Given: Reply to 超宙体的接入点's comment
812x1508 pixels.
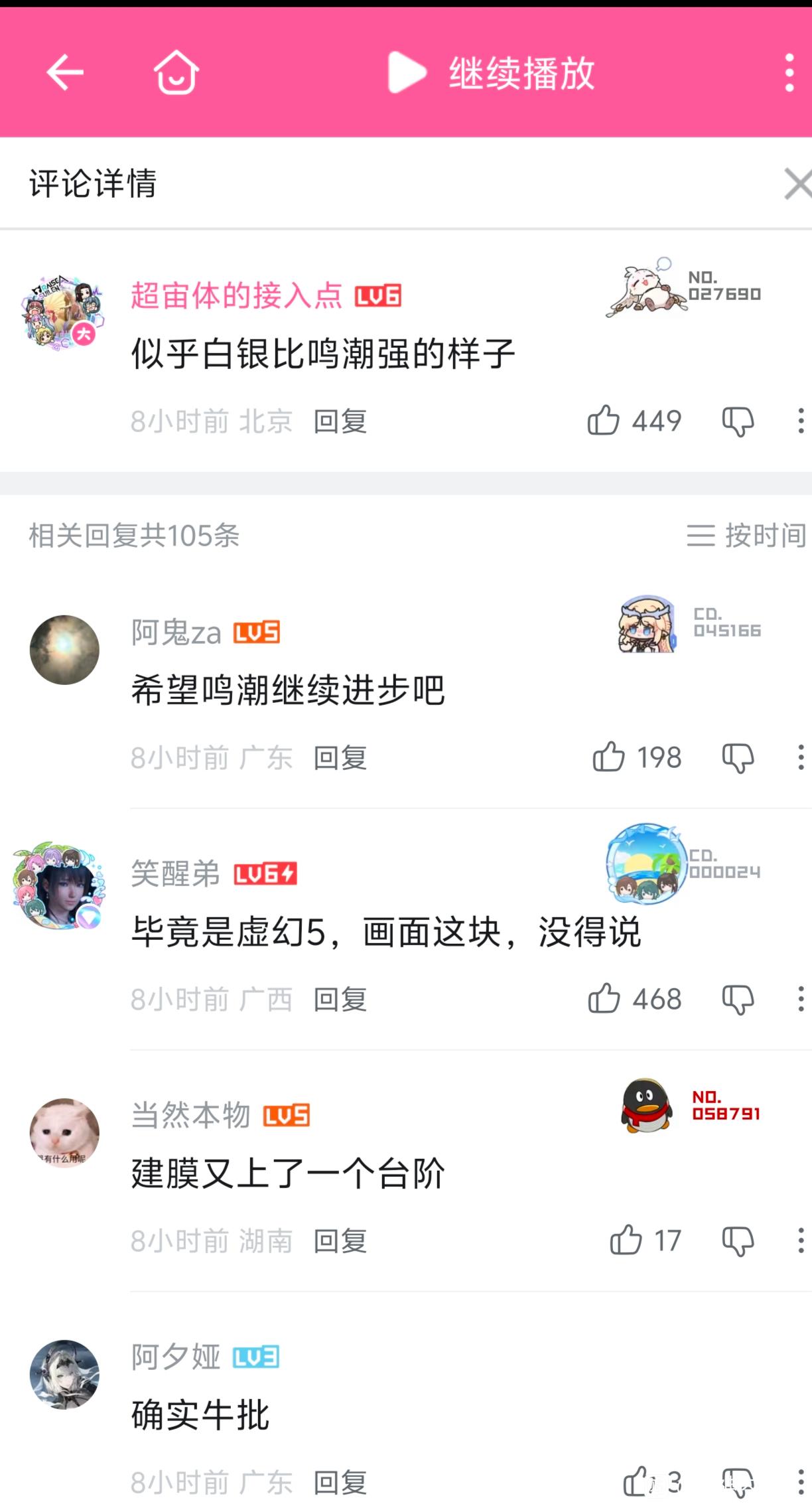Looking at the screenshot, I should 340,421.
